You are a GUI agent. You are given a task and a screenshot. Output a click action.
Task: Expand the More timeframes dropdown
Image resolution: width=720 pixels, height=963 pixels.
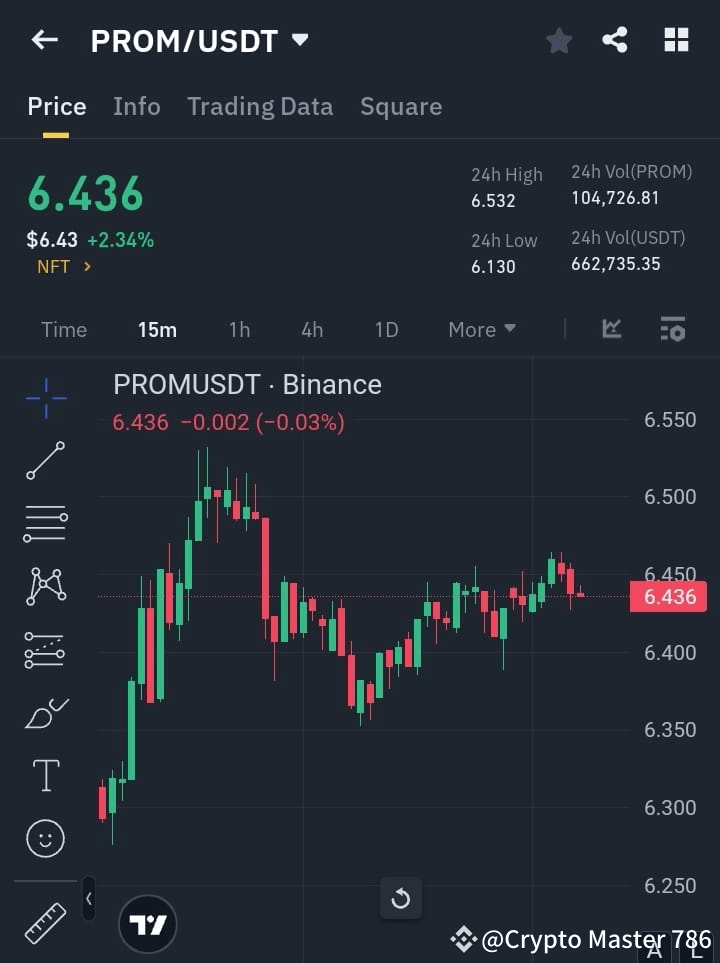pos(481,329)
